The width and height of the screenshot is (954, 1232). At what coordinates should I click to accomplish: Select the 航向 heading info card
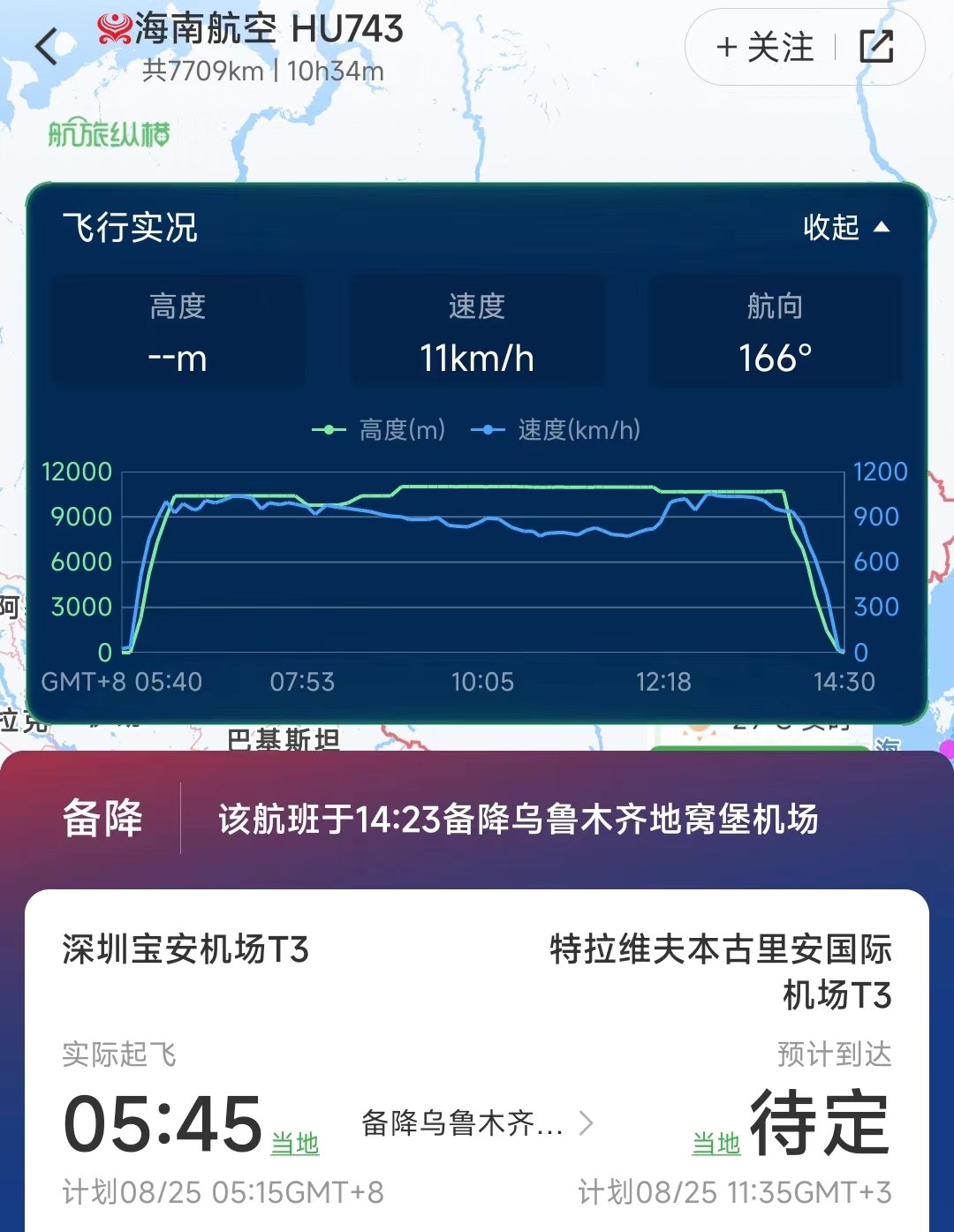click(x=776, y=331)
